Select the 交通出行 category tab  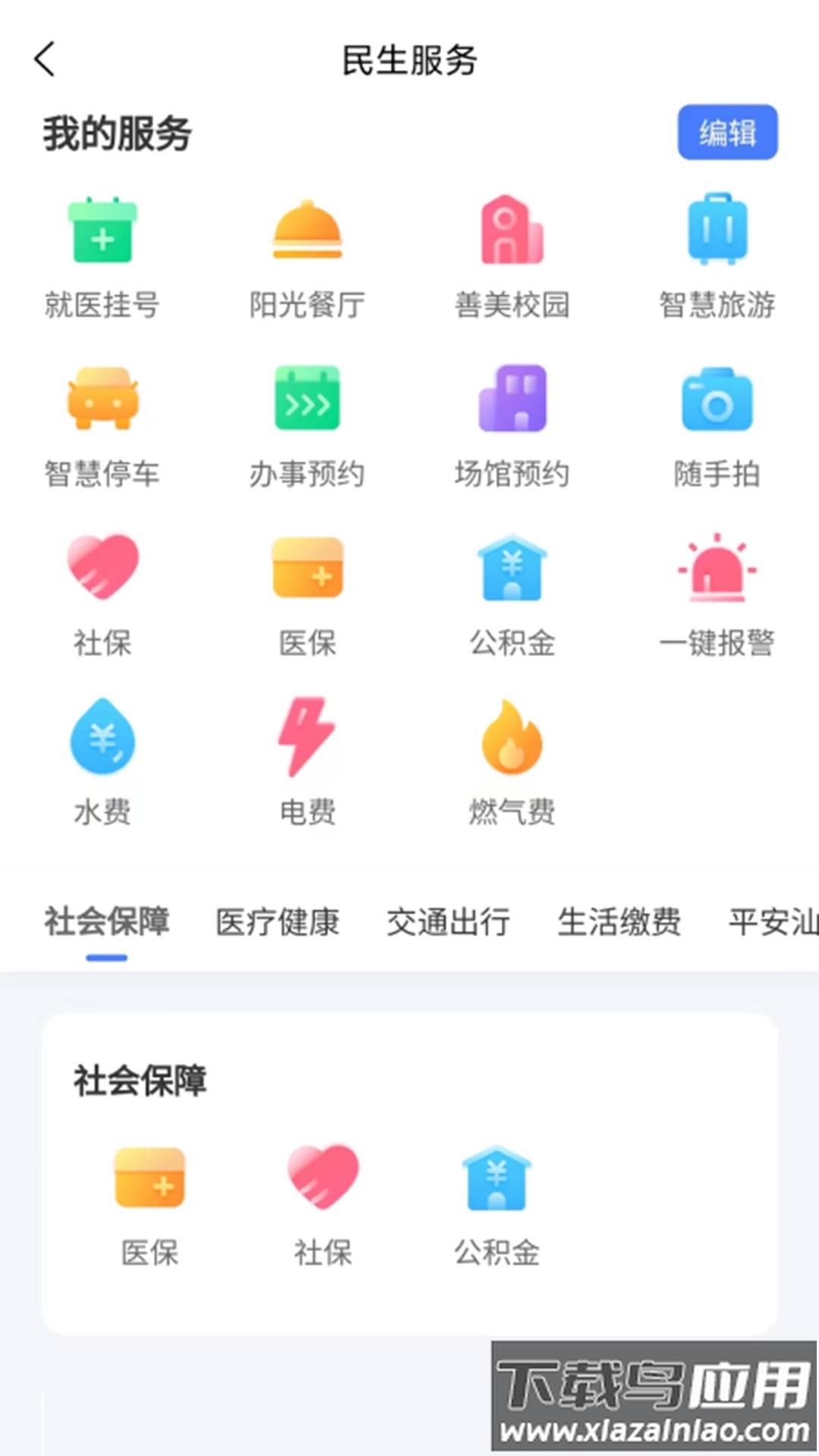(447, 921)
